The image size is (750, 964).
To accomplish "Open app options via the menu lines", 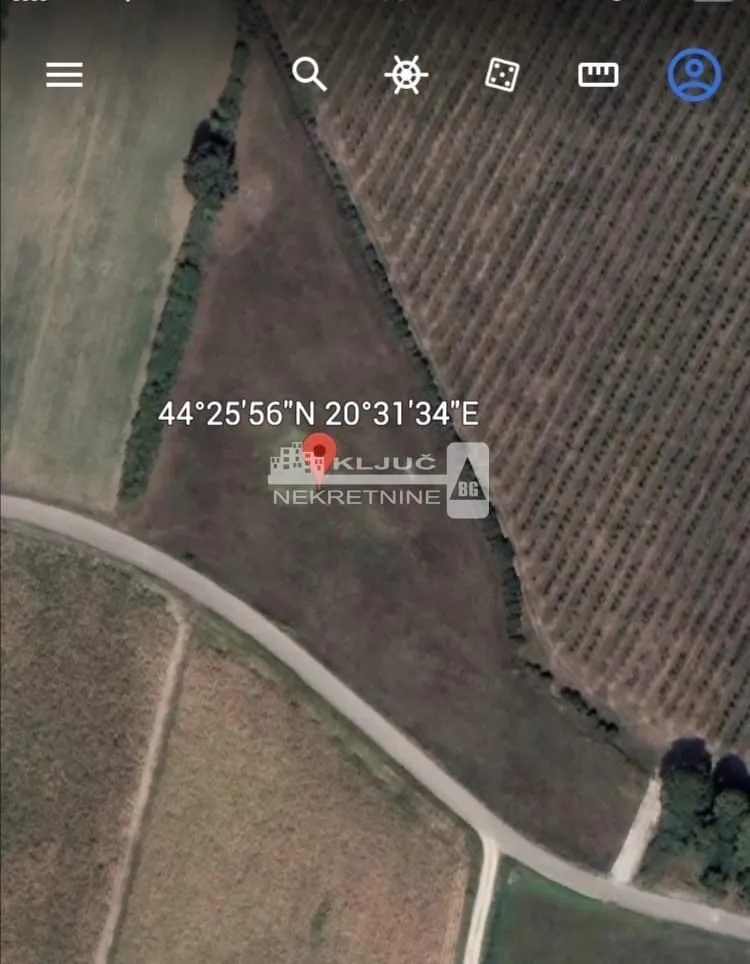I will tap(64, 74).
